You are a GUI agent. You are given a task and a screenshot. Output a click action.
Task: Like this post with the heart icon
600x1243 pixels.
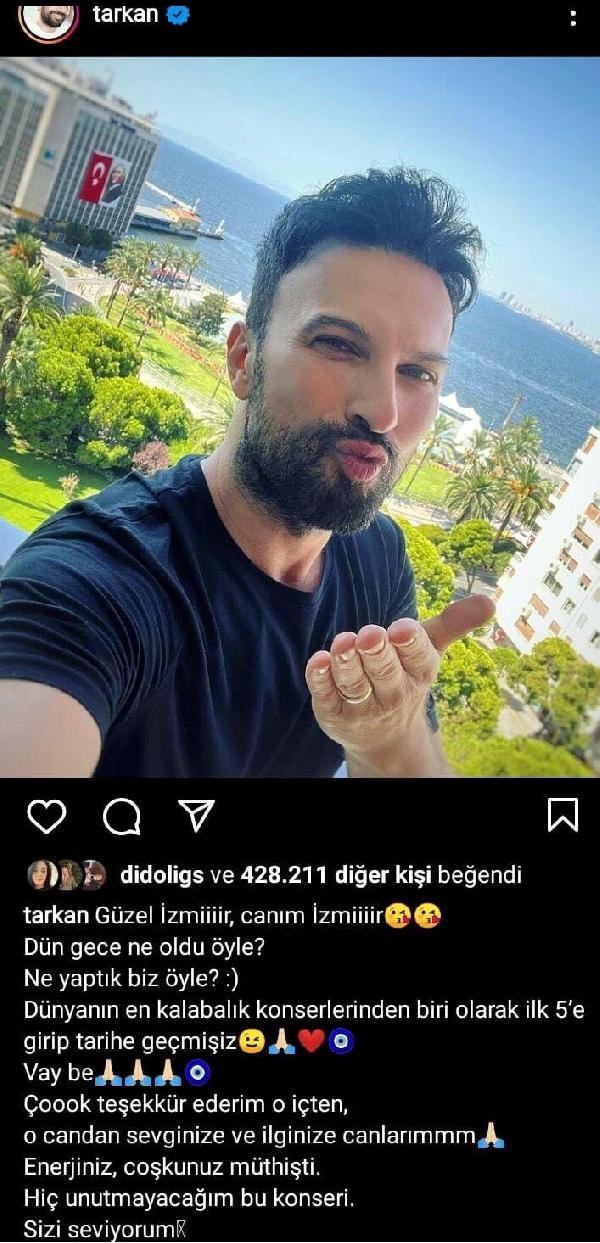46,816
